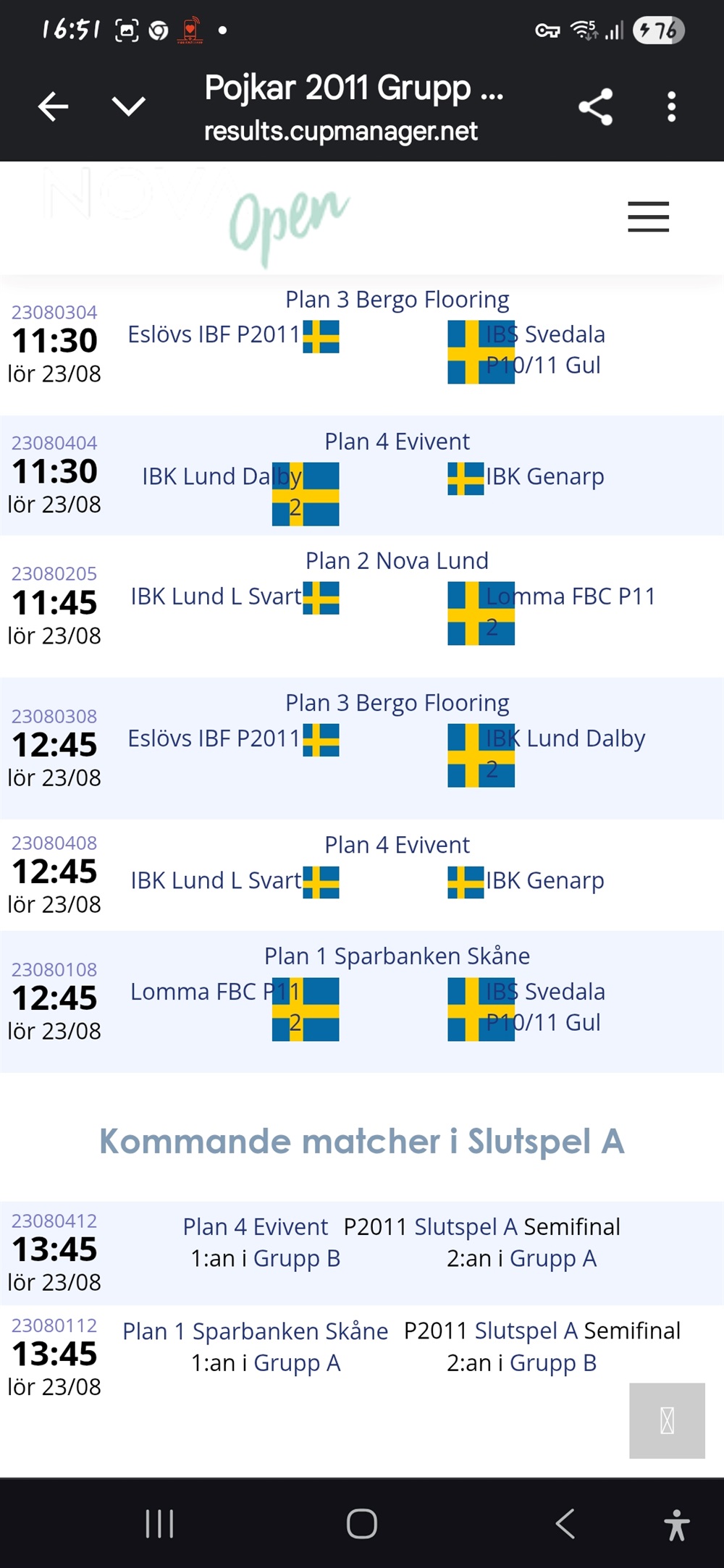724x1568 pixels.
Task: Open the browser overflow menu
Action: pos(672,107)
